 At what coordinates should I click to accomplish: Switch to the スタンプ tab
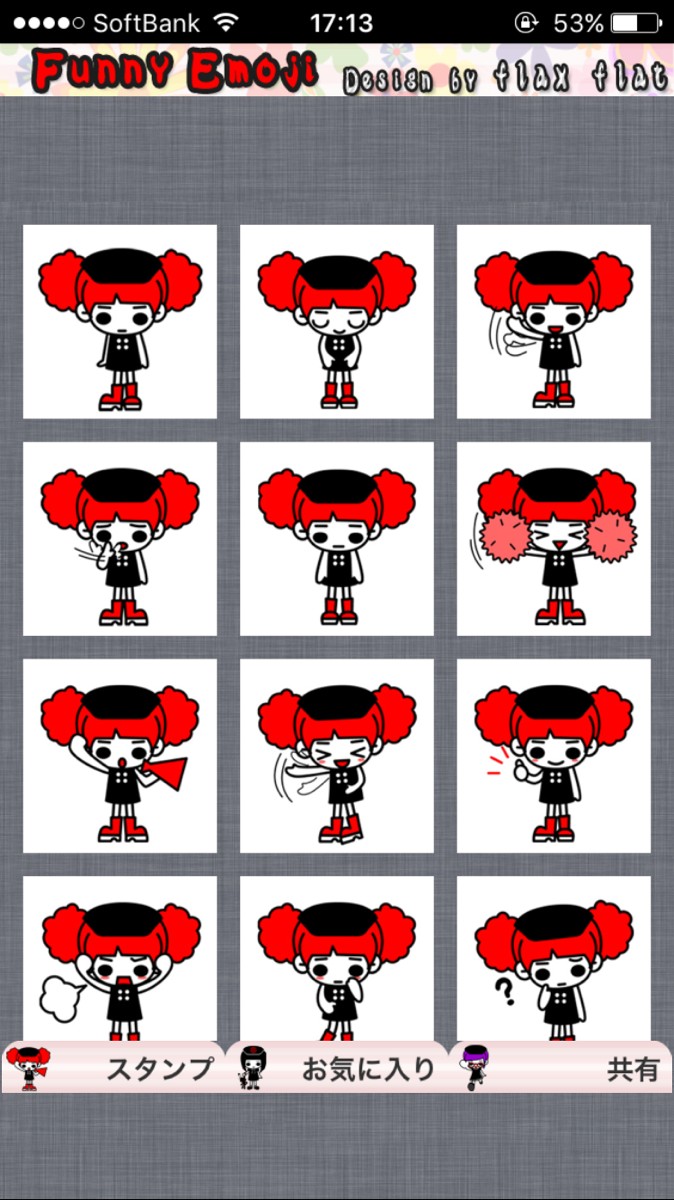pos(112,1067)
